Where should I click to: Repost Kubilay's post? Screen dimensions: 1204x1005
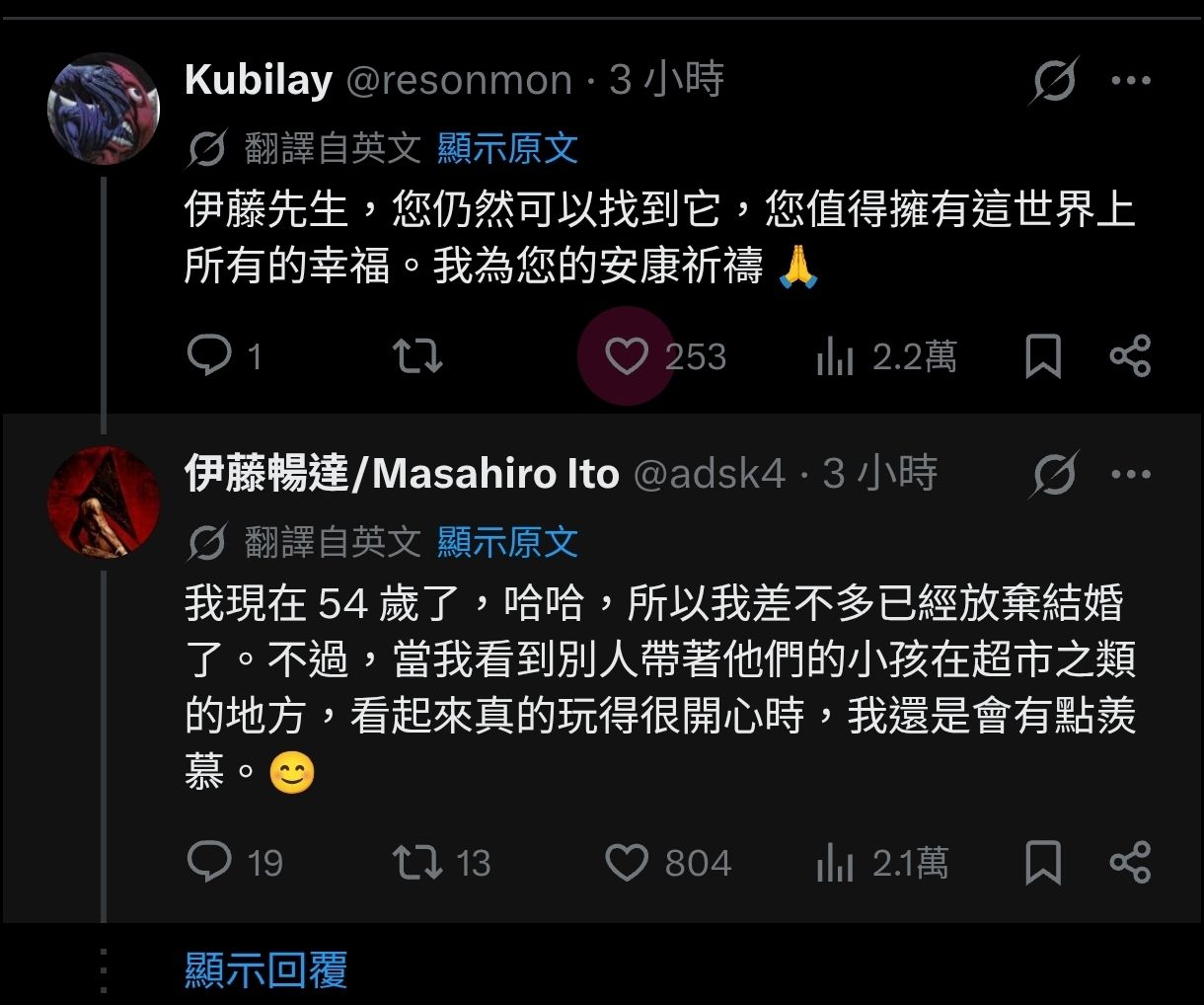(x=417, y=355)
